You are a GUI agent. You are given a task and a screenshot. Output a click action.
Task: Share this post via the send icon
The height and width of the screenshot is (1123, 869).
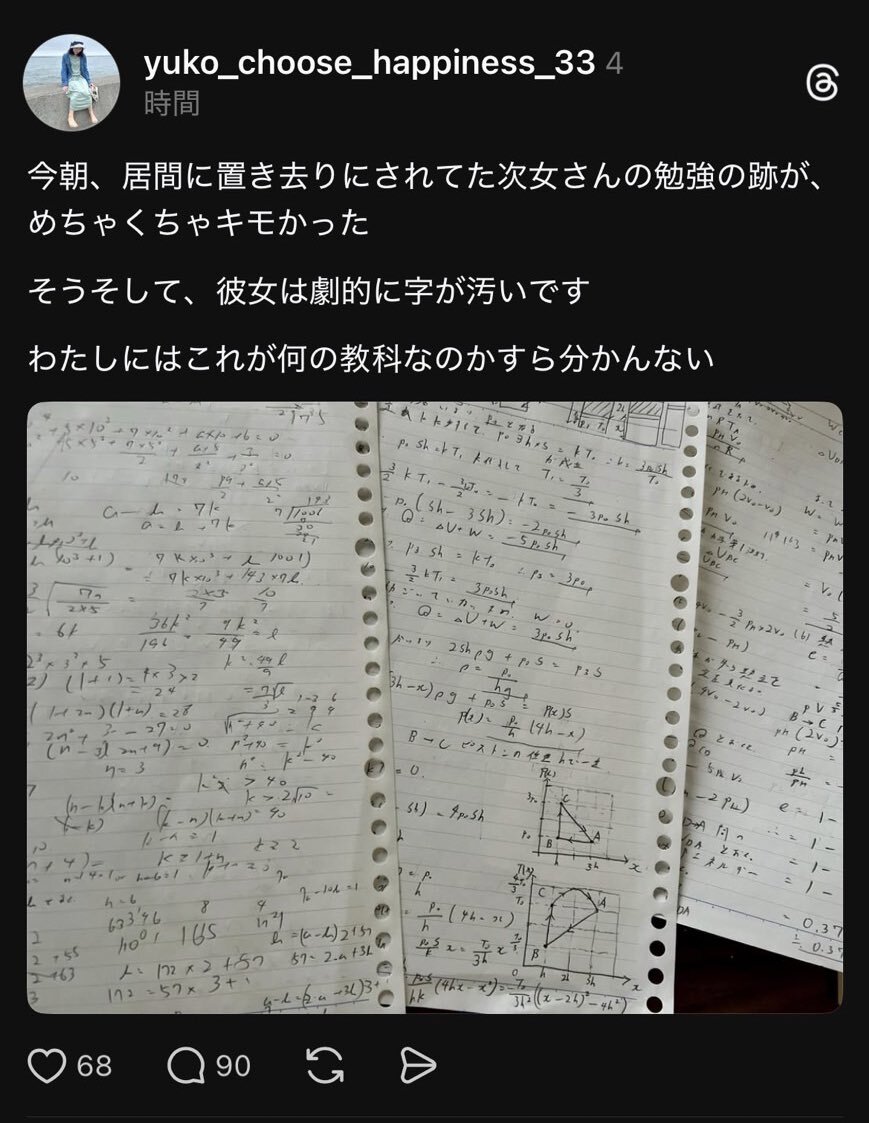pyautogui.click(x=418, y=1066)
